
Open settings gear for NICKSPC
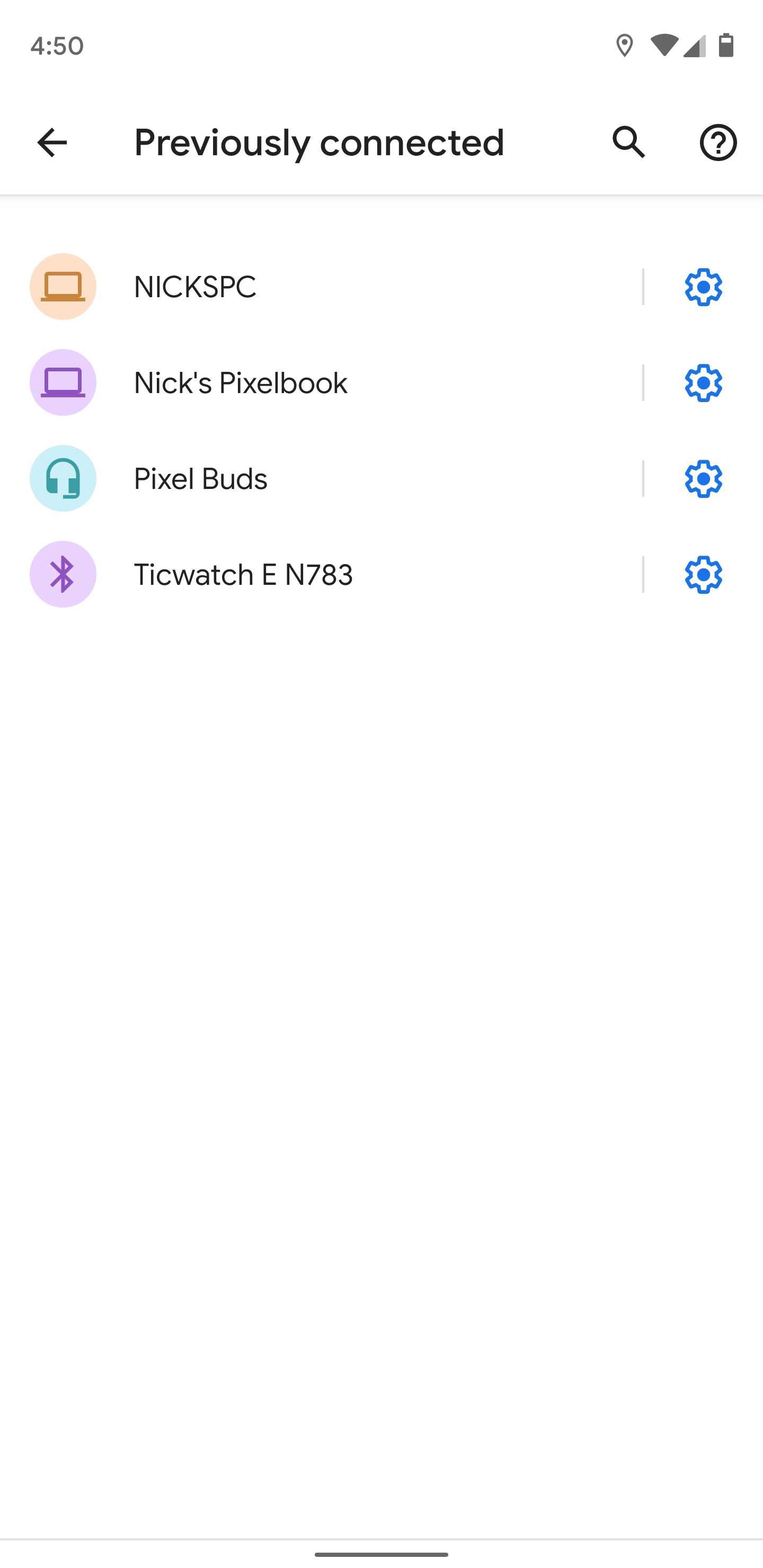[x=703, y=287]
